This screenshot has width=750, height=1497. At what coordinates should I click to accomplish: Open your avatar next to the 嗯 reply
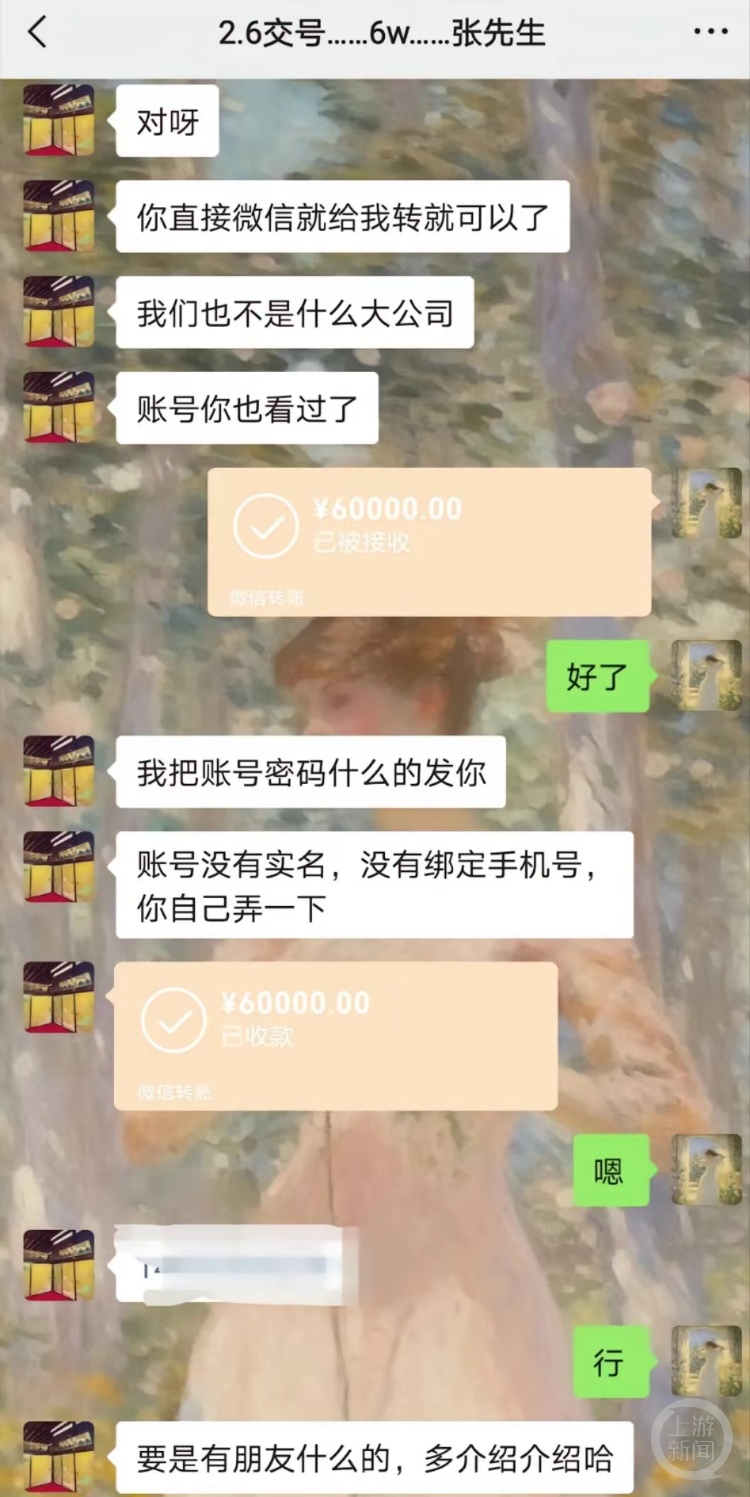pyautogui.click(x=707, y=1170)
